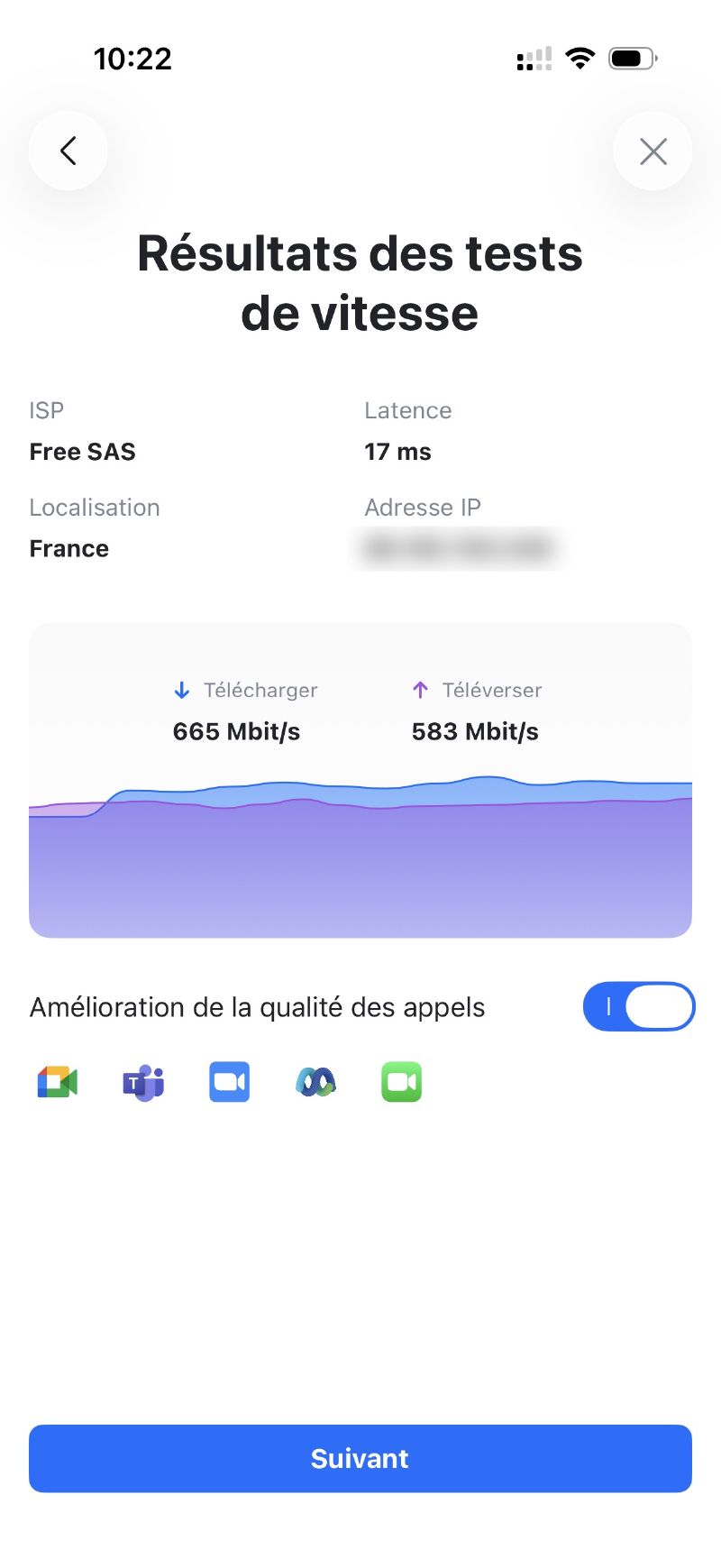
Task: Tap the back arrow icon
Action: click(68, 151)
